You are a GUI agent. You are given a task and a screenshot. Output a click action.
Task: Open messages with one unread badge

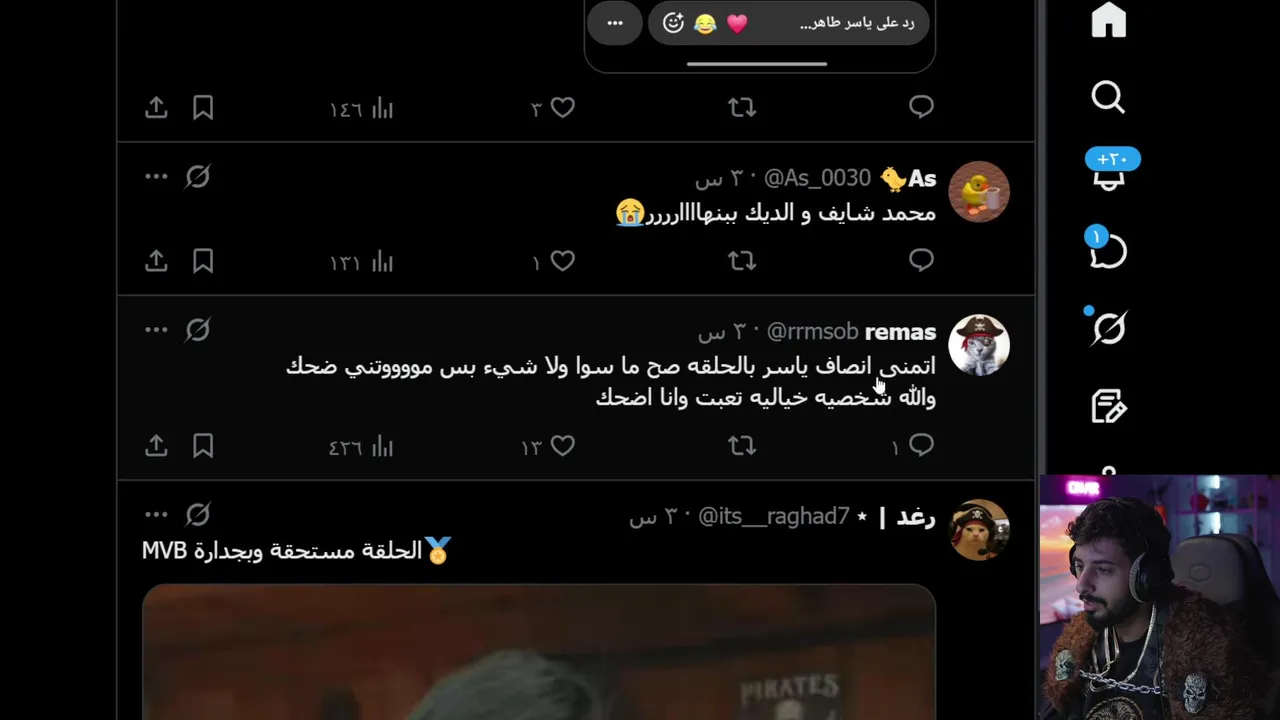click(1108, 251)
